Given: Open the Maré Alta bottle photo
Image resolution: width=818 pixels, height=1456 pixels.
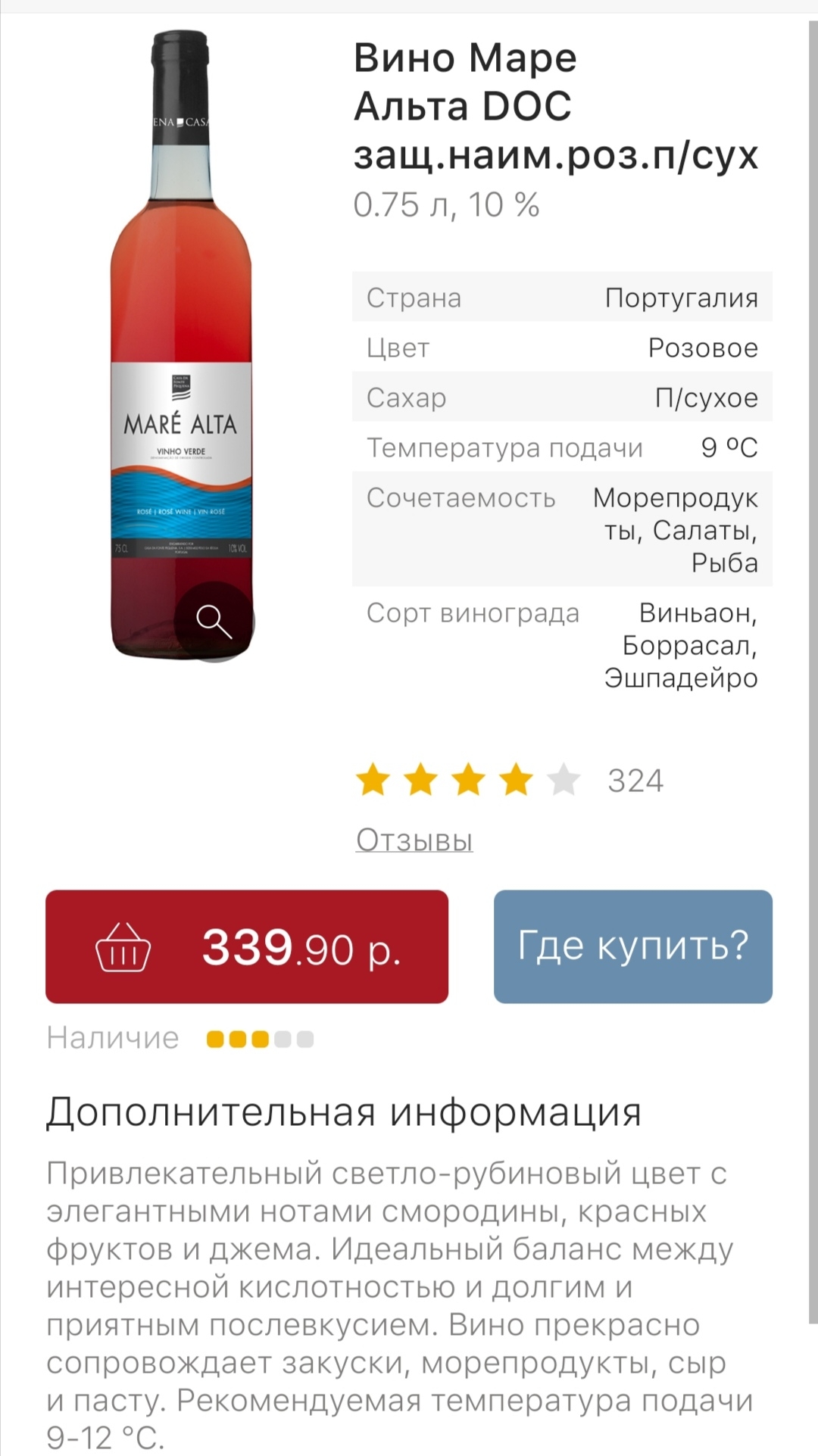Looking at the screenshot, I should [x=181, y=345].
